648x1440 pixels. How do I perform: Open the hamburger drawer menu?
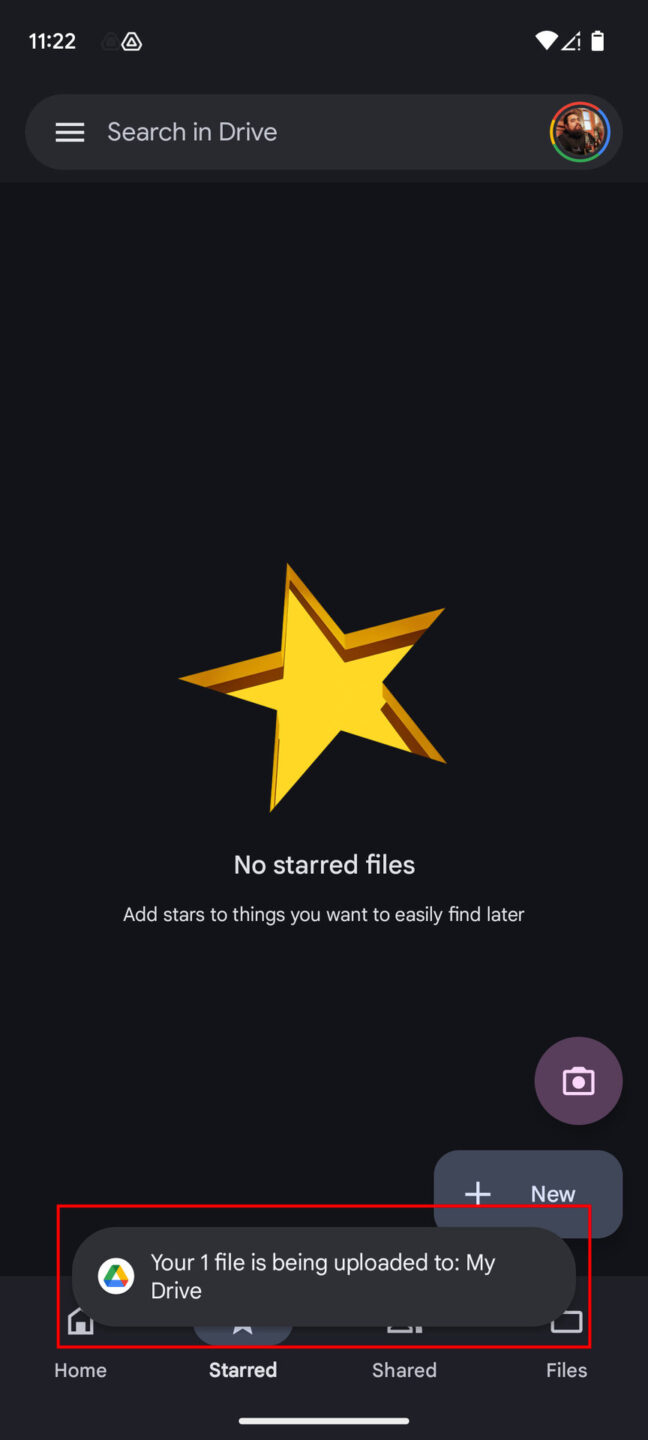(69, 132)
